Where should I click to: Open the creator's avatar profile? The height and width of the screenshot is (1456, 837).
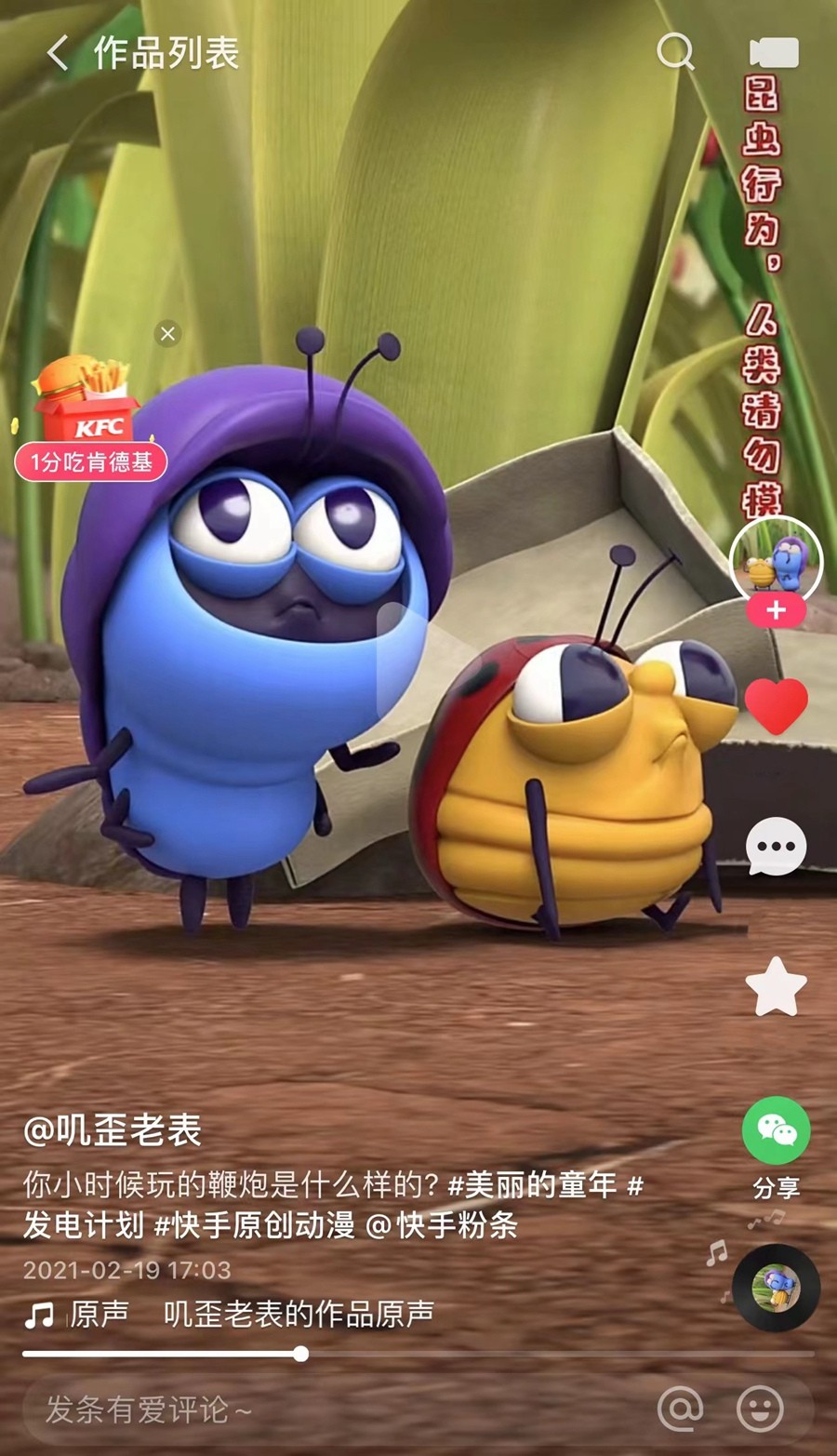(777, 561)
